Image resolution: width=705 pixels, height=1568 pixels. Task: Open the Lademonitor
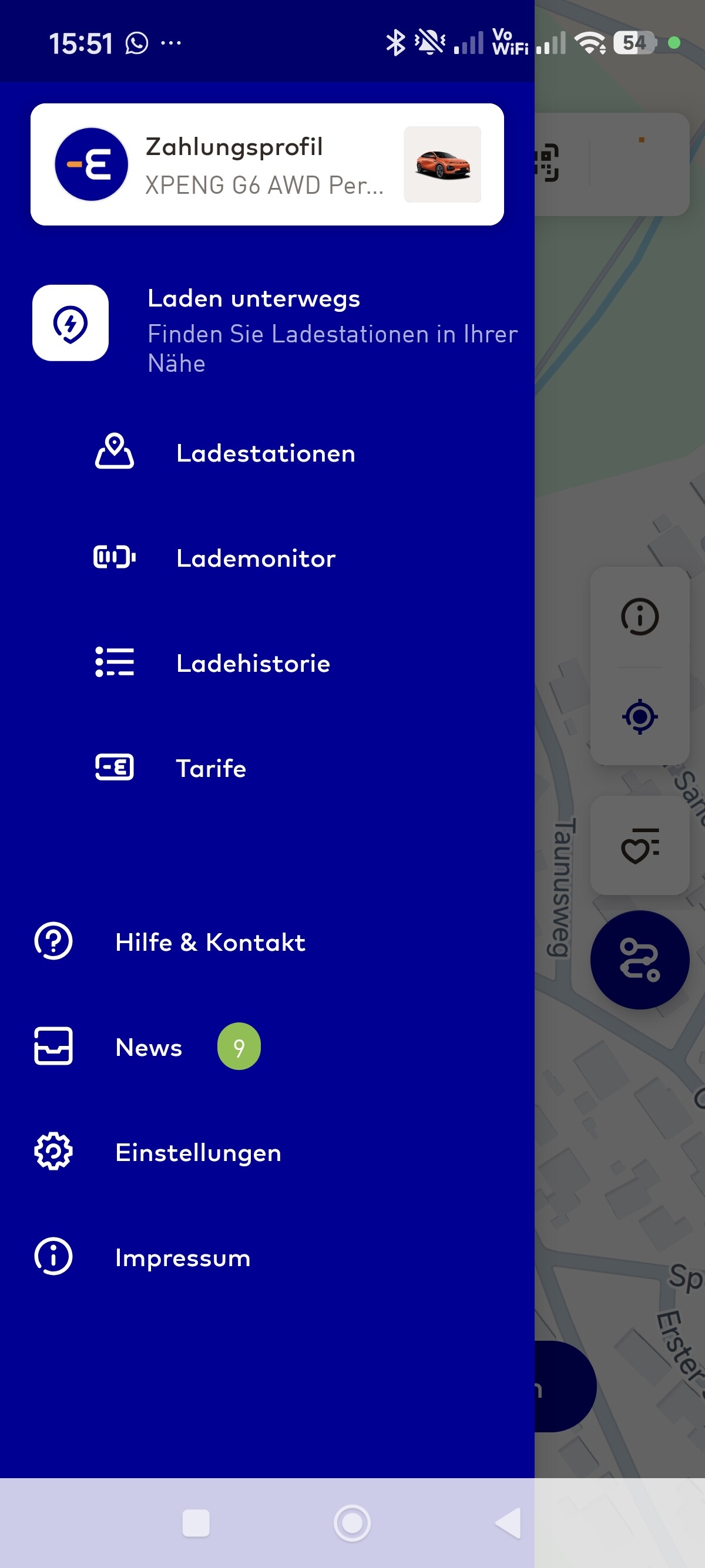pyautogui.click(x=256, y=558)
